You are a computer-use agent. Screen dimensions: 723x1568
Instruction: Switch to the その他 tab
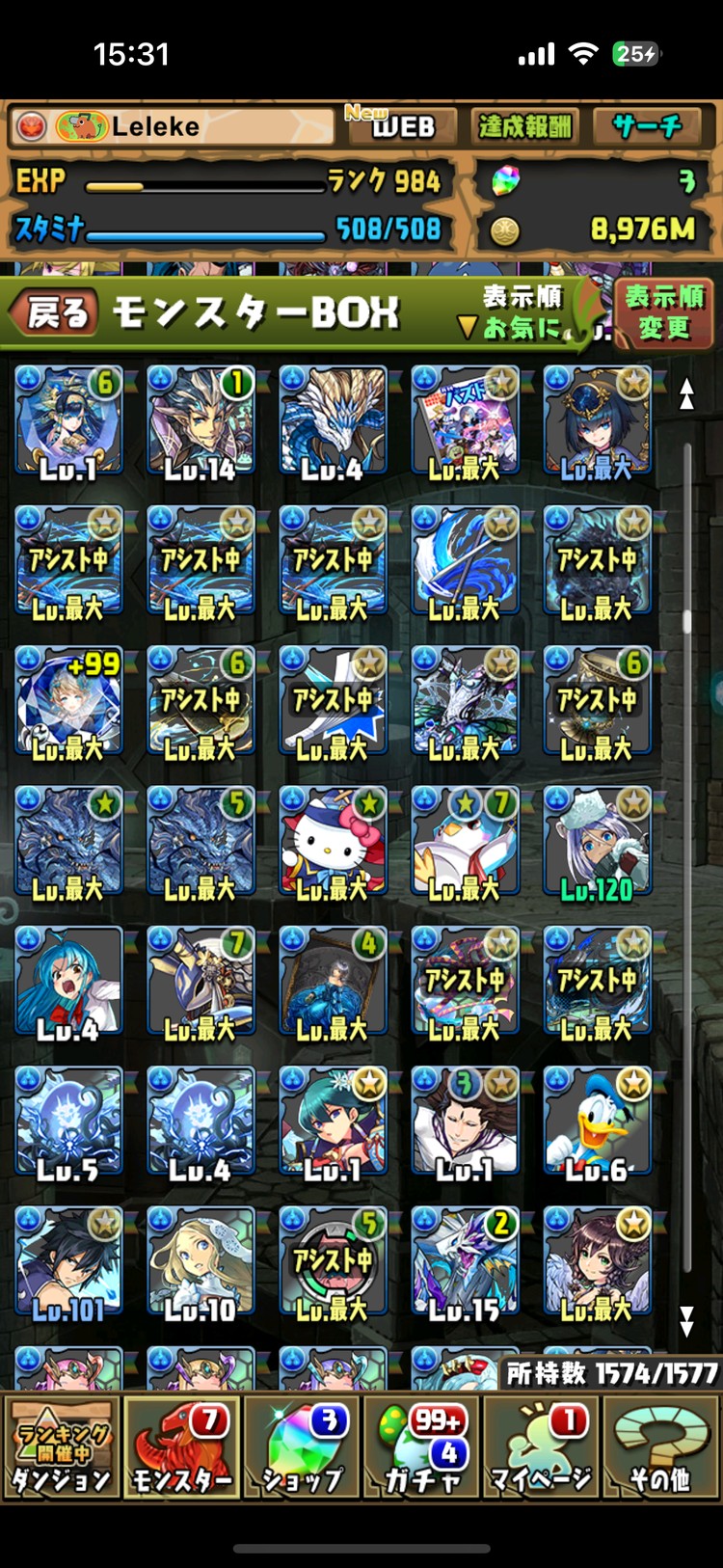660,1448
